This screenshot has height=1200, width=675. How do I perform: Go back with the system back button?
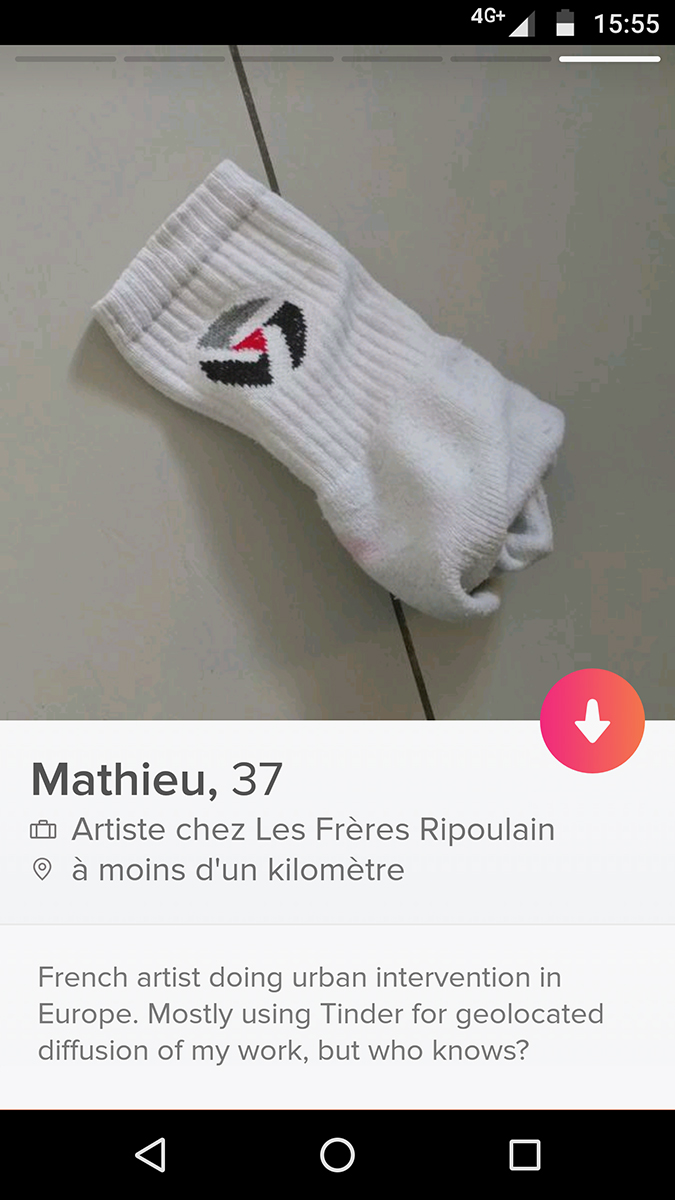pos(150,1155)
